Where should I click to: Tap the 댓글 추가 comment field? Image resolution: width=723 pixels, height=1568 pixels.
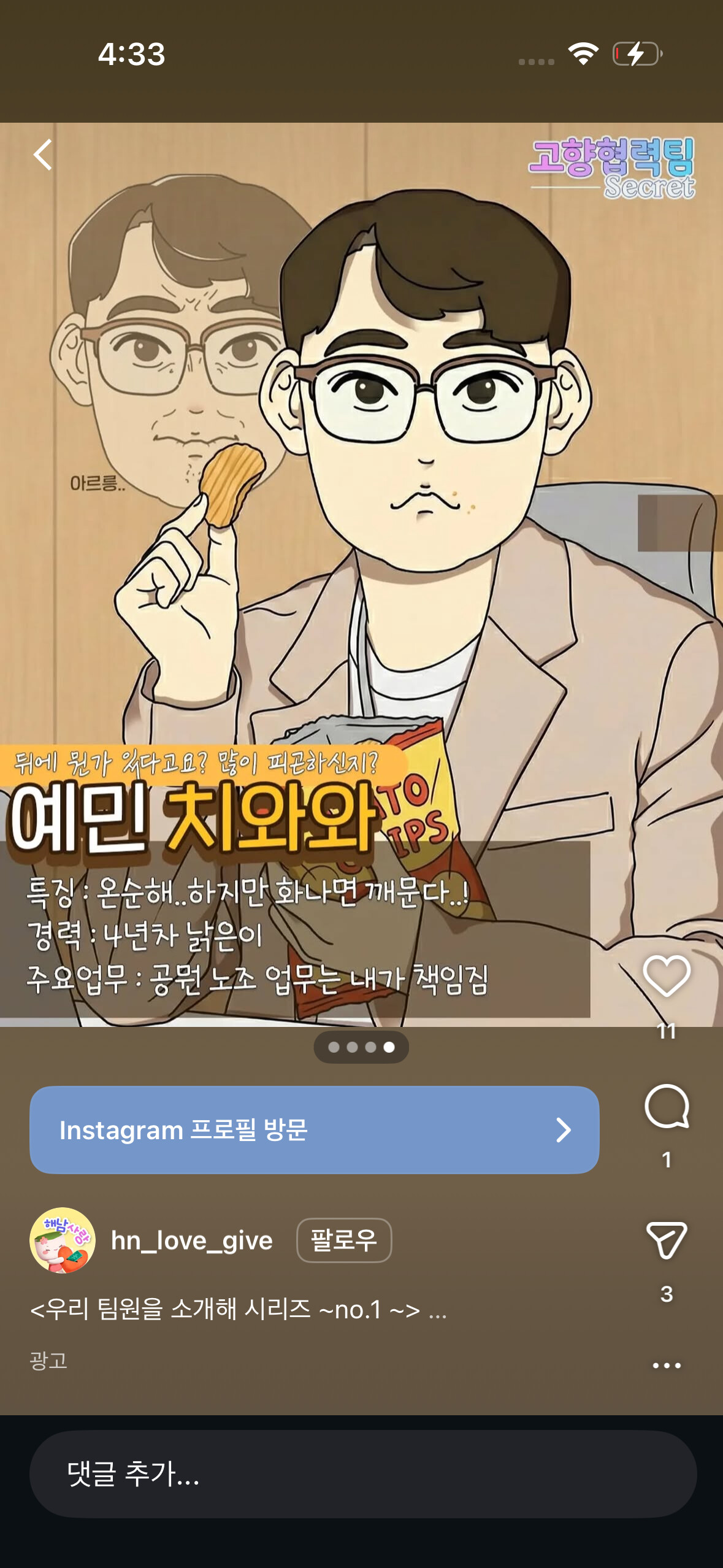click(x=362, y=1474)
